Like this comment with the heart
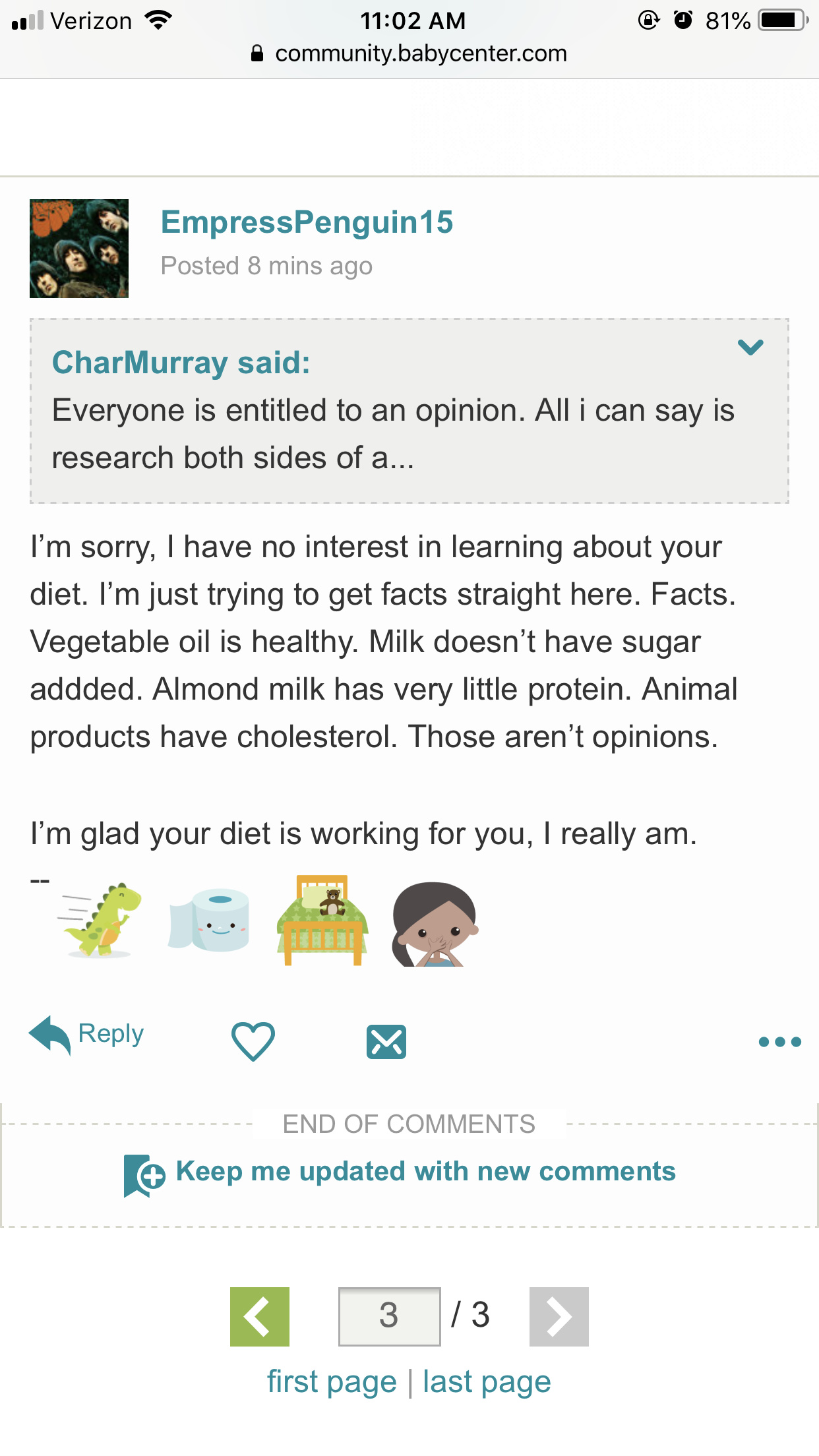819x1456 pixels. coord(253,1041)
